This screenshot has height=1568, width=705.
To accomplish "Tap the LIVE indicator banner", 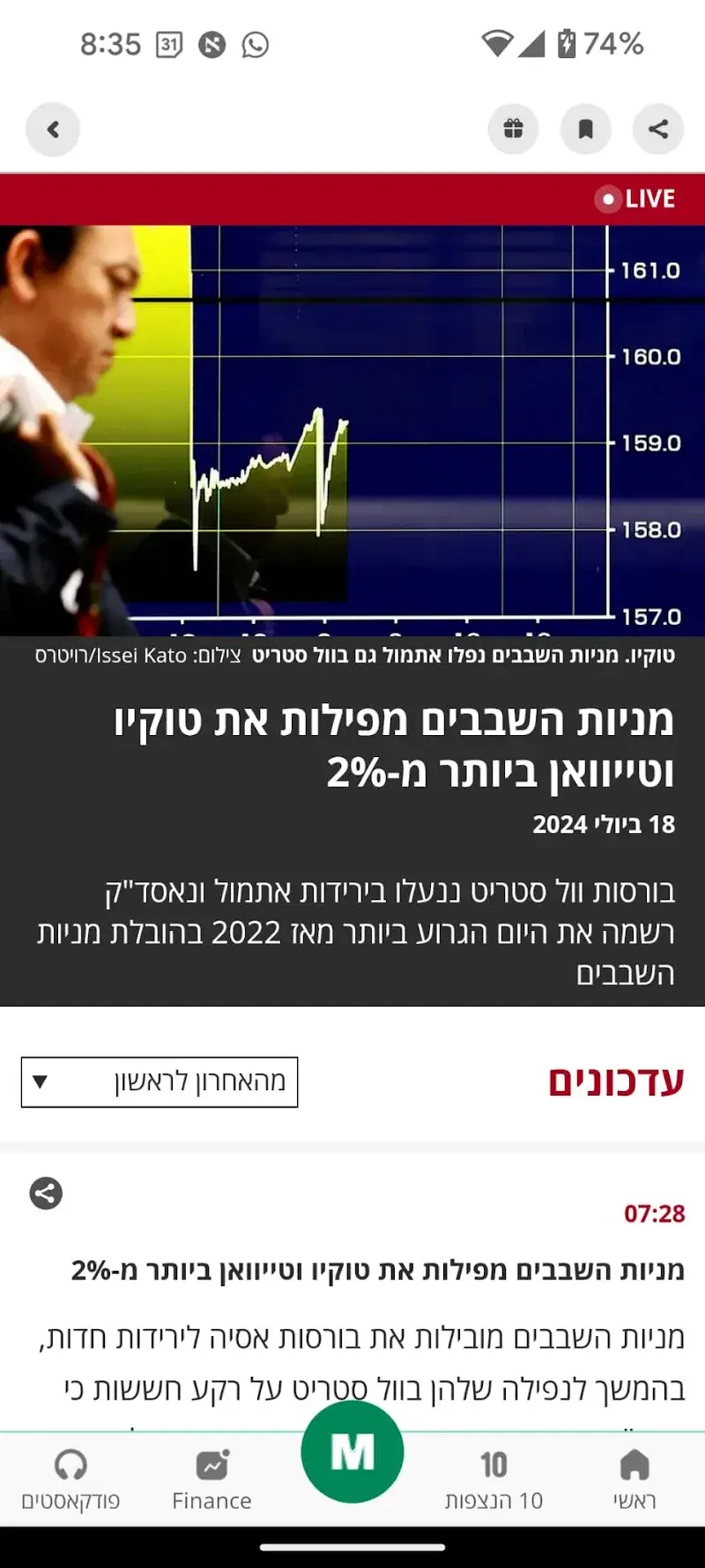I will click(634, 199).
